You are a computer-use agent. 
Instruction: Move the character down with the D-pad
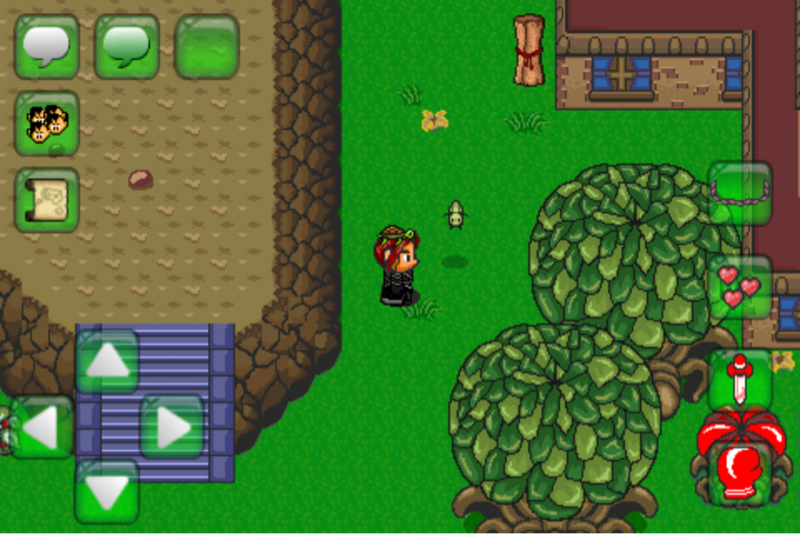point(107,491)
